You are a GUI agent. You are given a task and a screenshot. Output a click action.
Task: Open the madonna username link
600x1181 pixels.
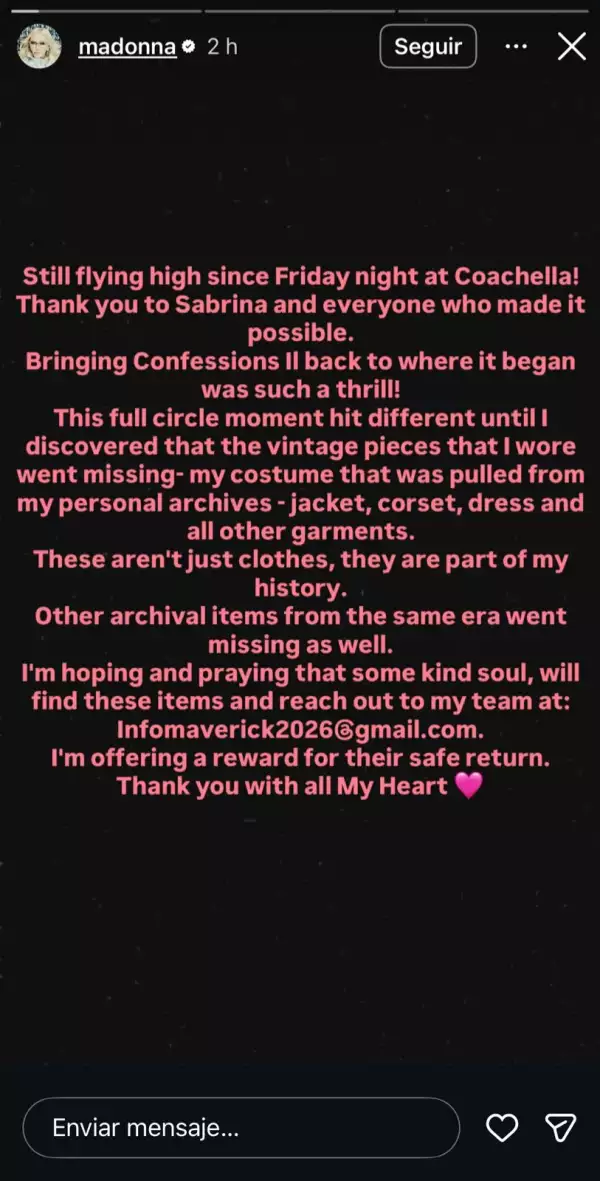(125, 47)
